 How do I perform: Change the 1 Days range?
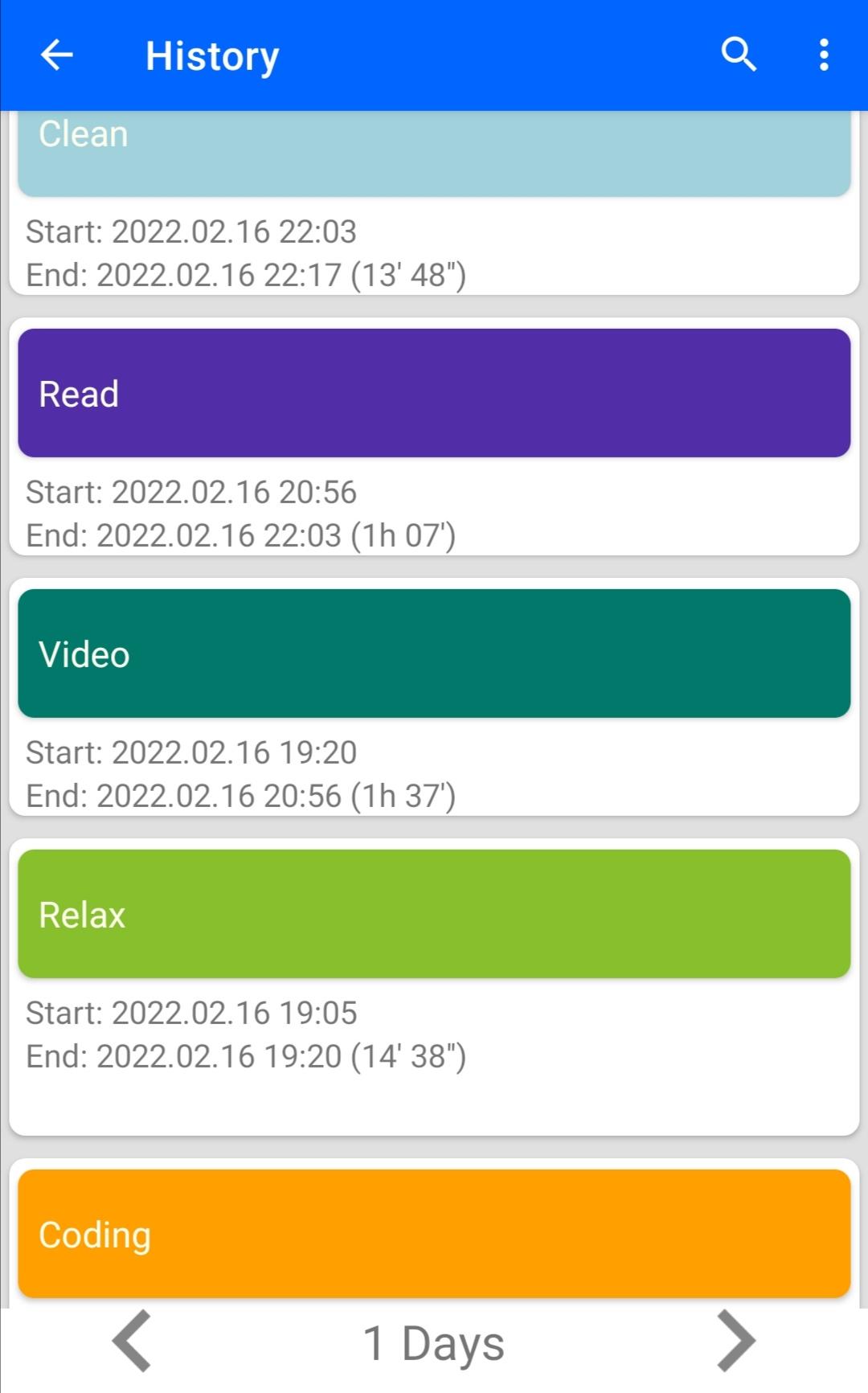click(x=434, y=1343)
